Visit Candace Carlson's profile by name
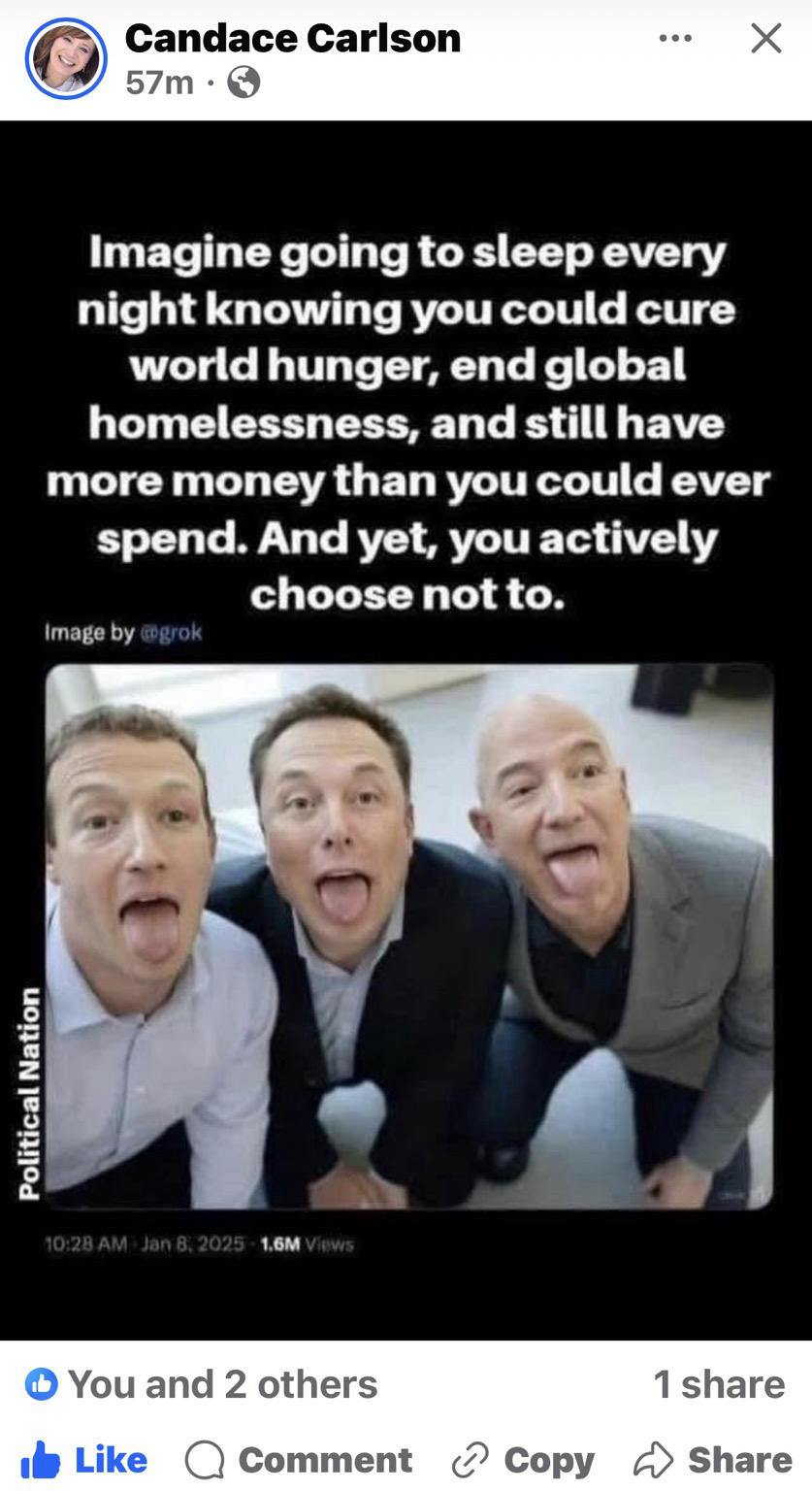Image resolution: width=812 pixels, height=1491 pixels. pyautogui.click(x=293, y=39)
